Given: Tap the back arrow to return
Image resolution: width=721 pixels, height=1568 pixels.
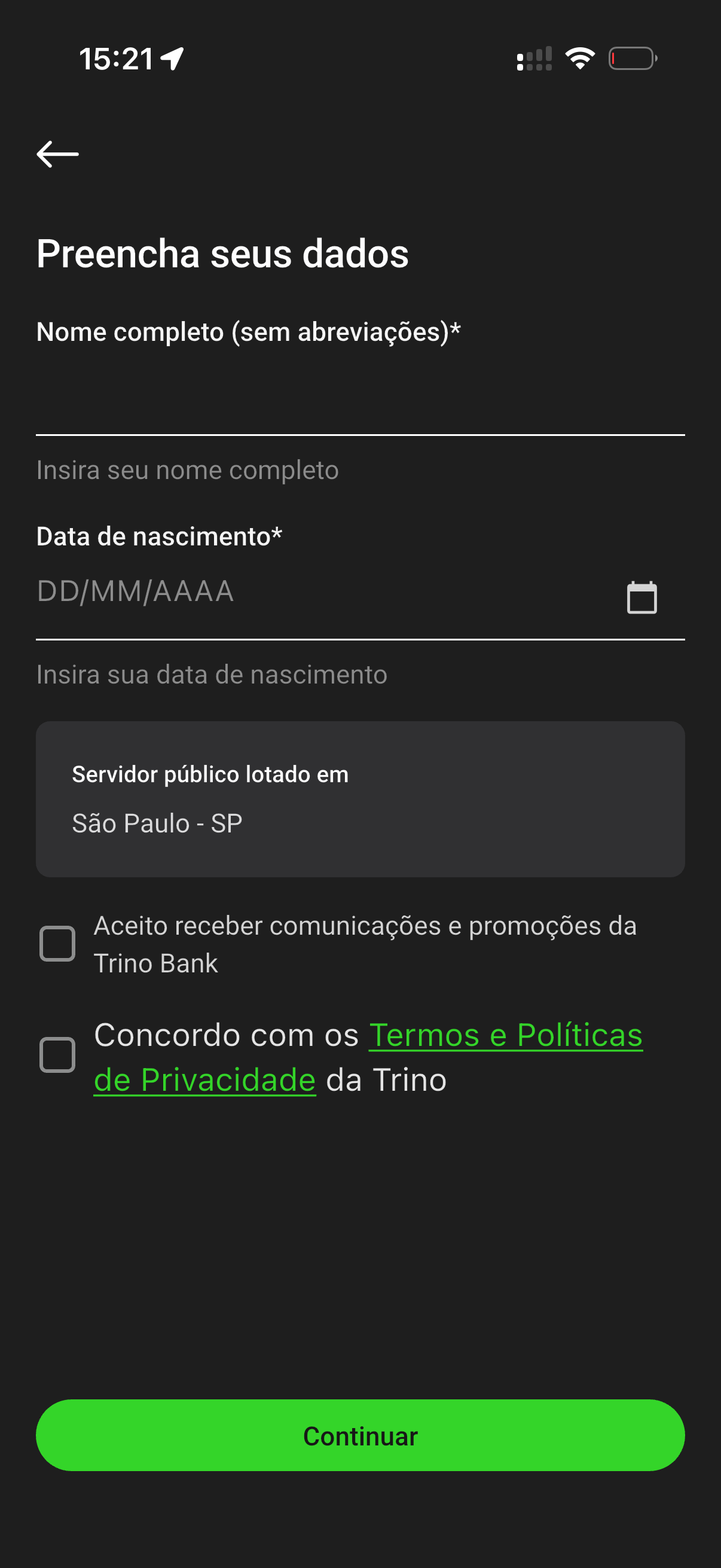Looking at the screenshot, I should click(x=57, y=154).
